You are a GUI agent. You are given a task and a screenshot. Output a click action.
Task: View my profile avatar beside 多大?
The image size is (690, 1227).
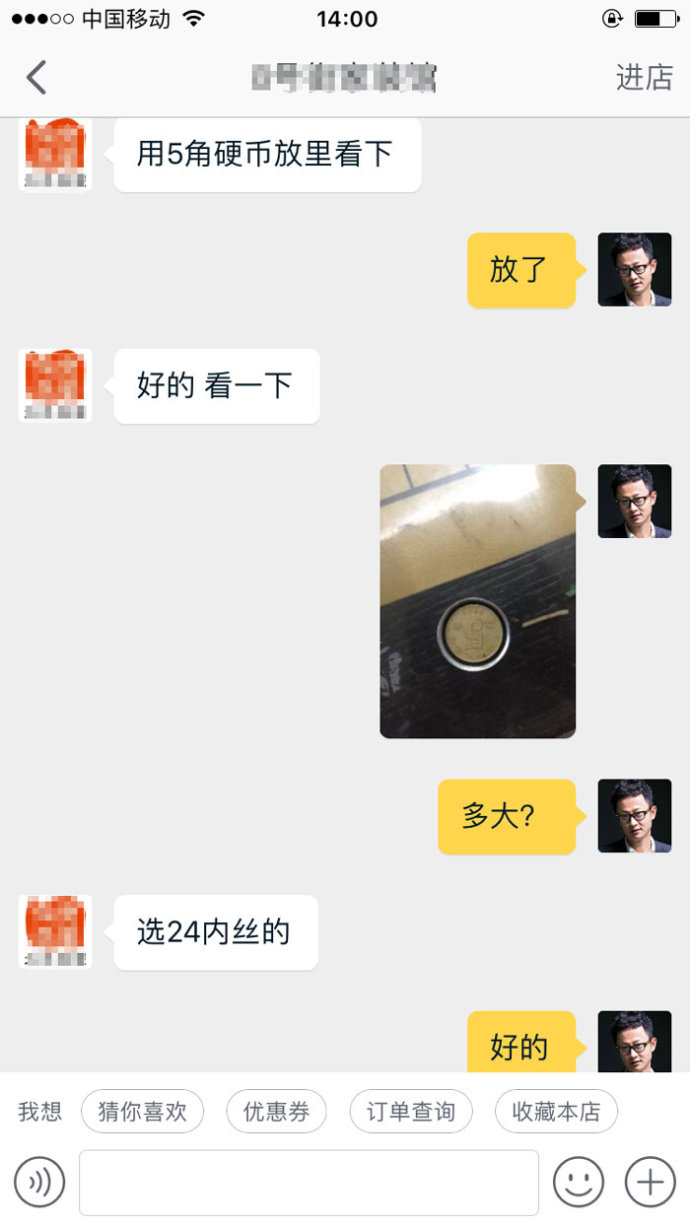tap(634, 816)
